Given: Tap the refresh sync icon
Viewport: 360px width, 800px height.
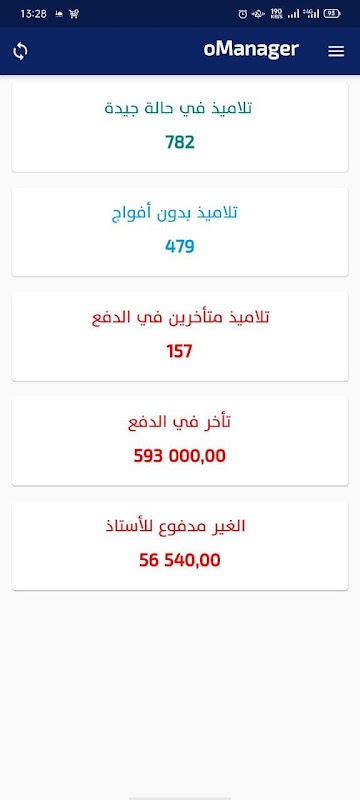Looking at the screenshot, I should 20,52.
